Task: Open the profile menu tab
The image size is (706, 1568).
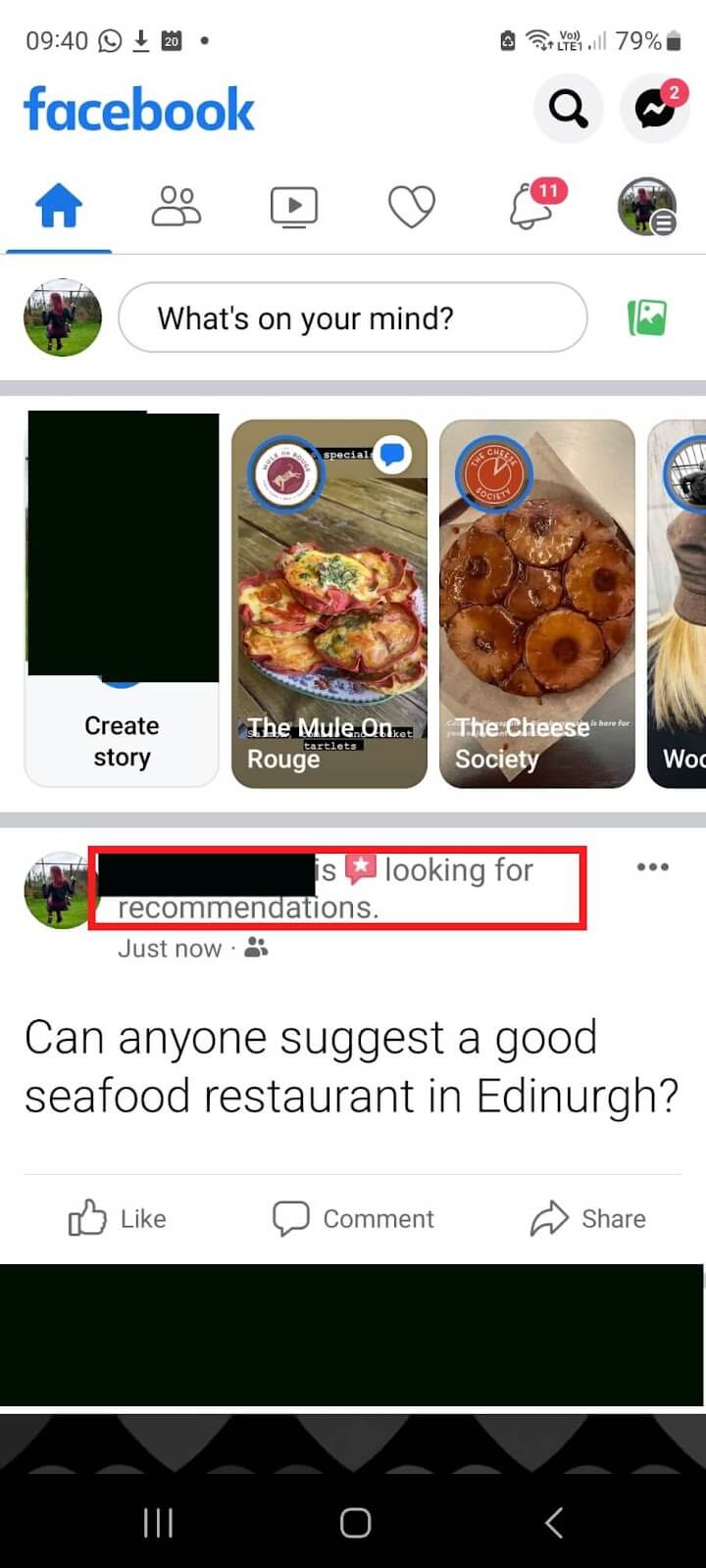Action: click(x=647, y=207)
